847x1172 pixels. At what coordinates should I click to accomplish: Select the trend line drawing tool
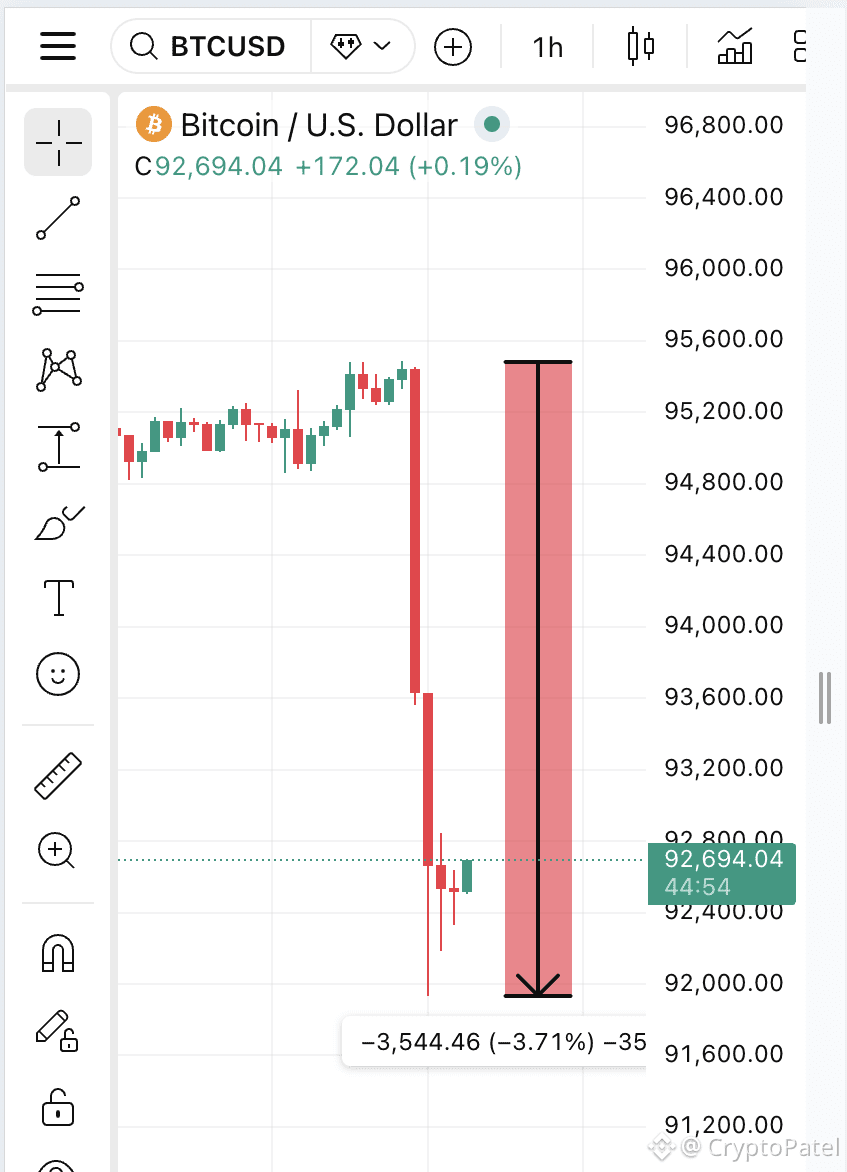point(57,218)
